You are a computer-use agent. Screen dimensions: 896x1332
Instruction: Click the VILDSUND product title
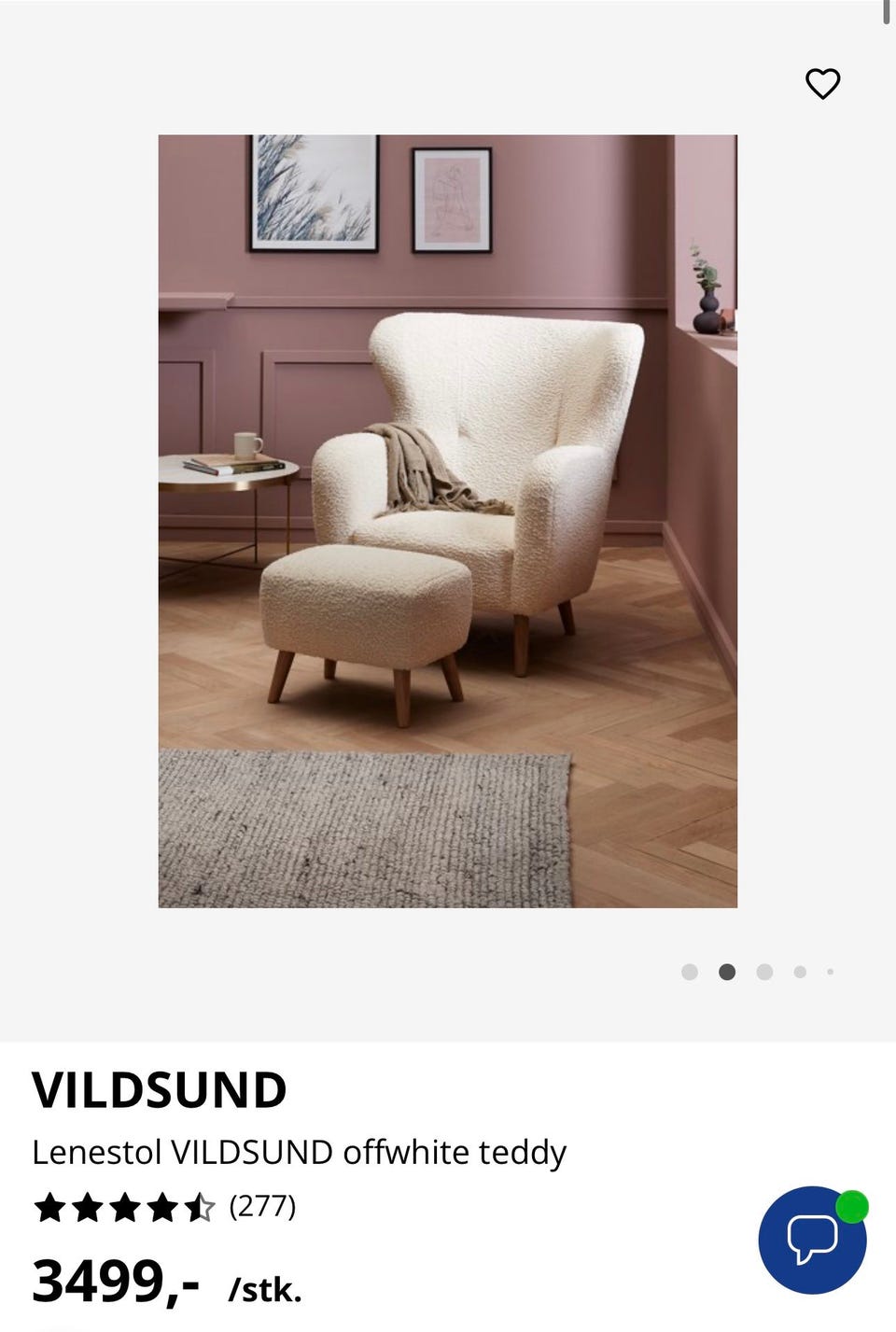(x=161, y=1087)
